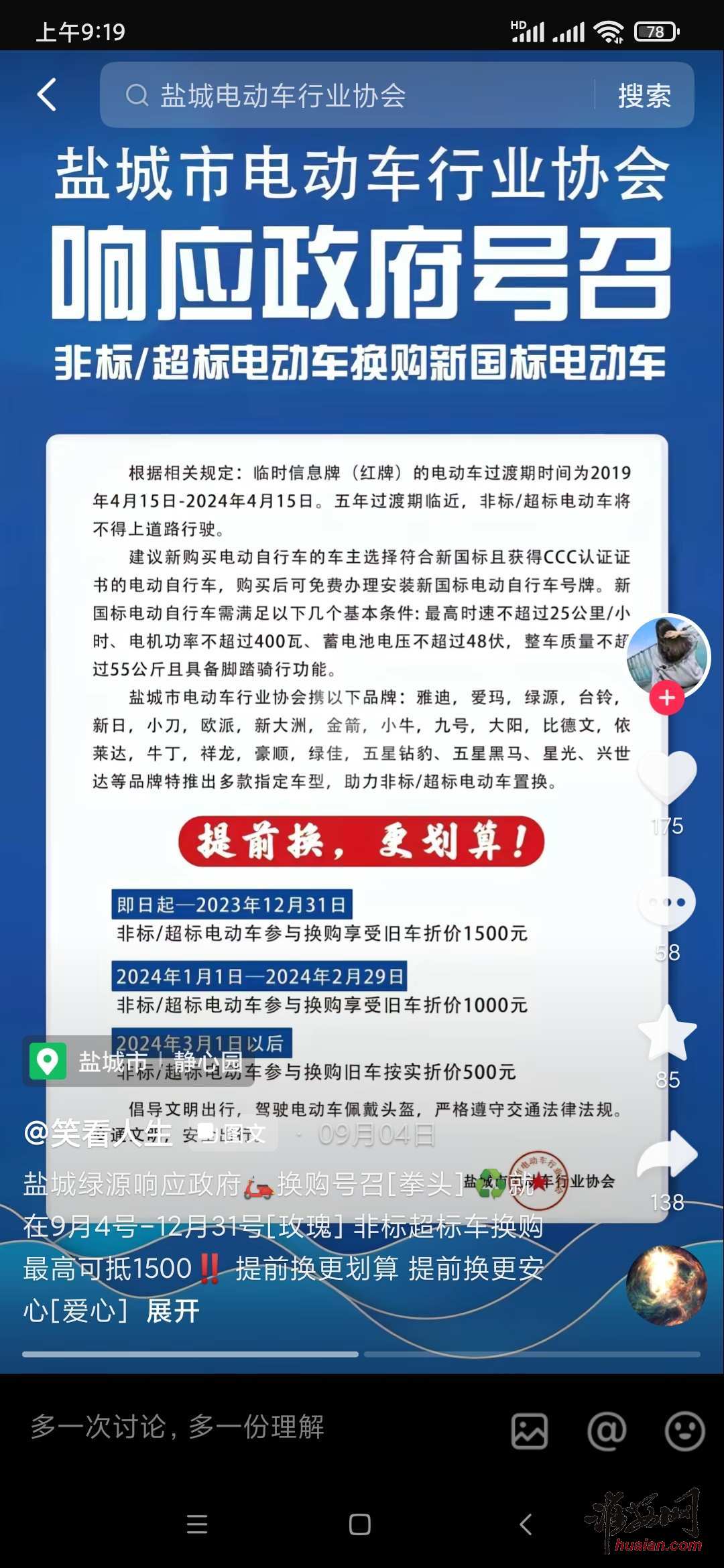Tap the search field with 盐城电动车行业协会

point(349,95)
